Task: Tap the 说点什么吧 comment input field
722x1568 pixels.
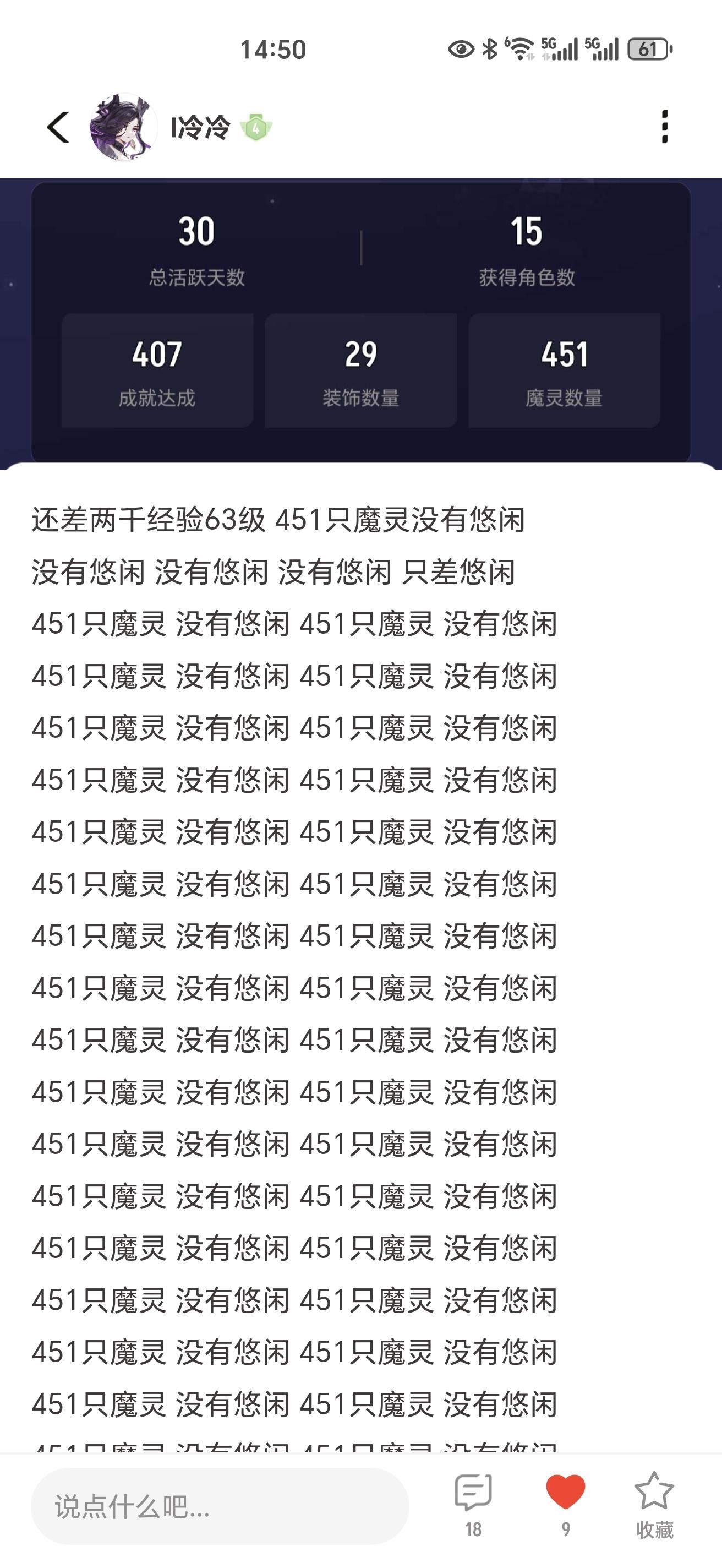Action: (220, 1506)
